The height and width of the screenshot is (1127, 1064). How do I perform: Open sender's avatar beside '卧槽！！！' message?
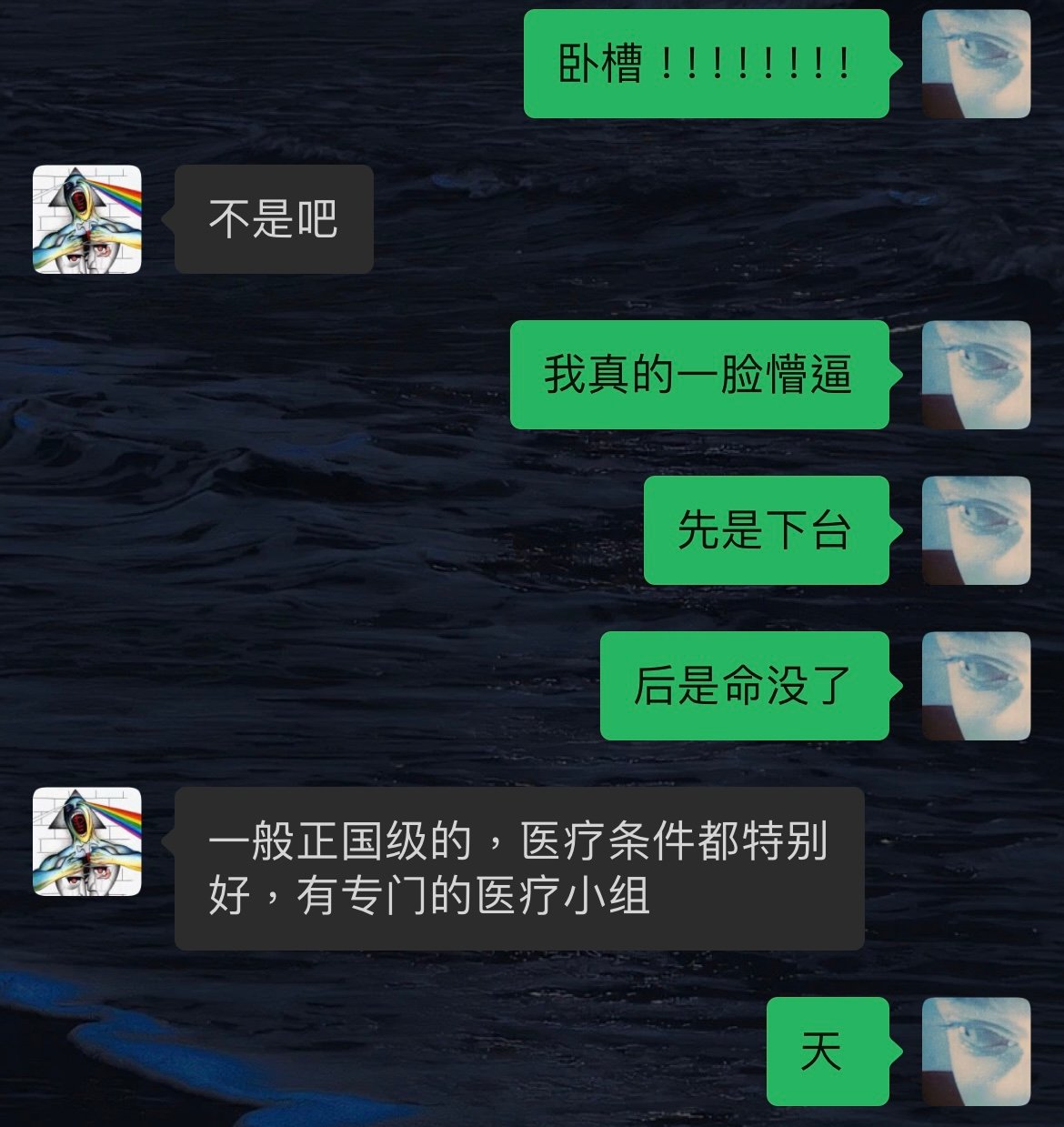click(x=976, y=64)
